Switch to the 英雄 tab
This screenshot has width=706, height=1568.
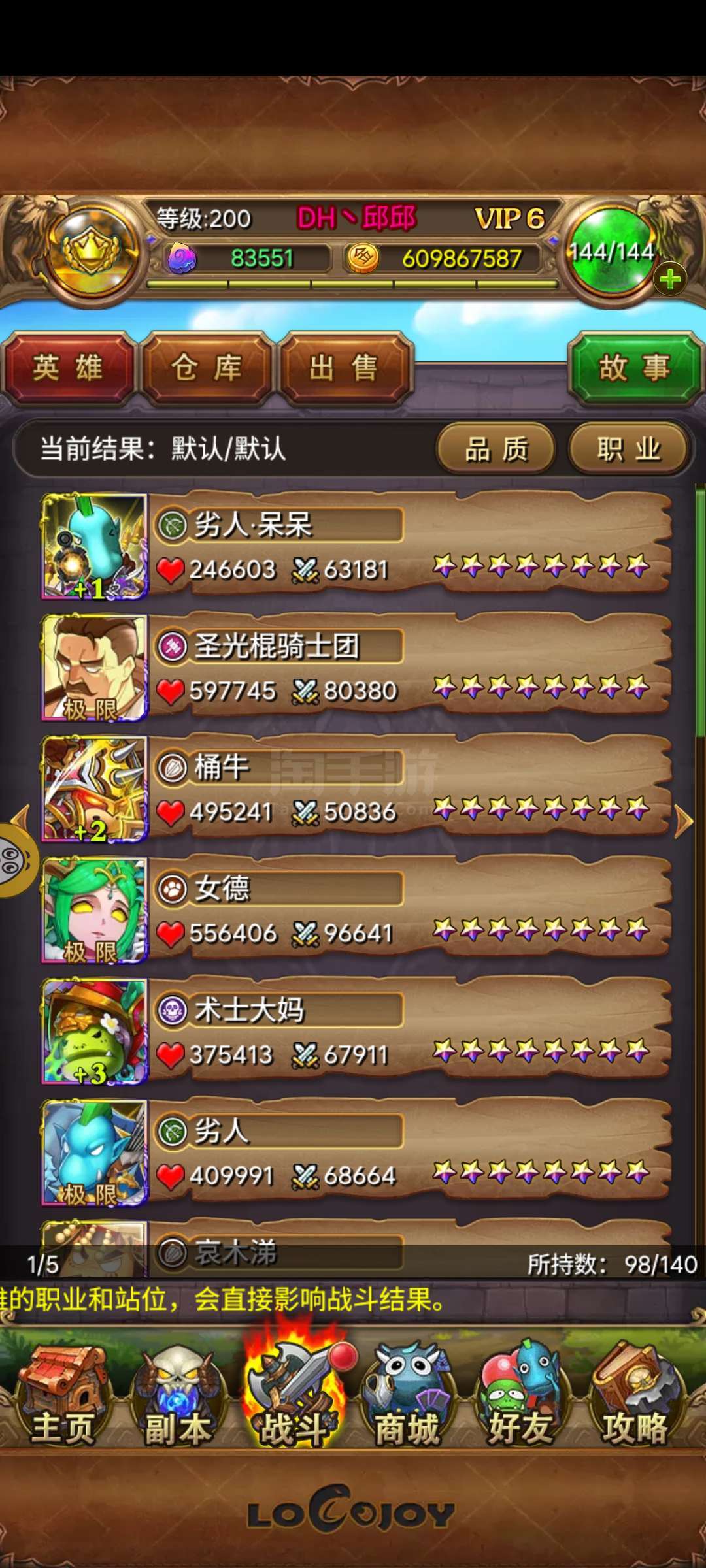[68, 368]
